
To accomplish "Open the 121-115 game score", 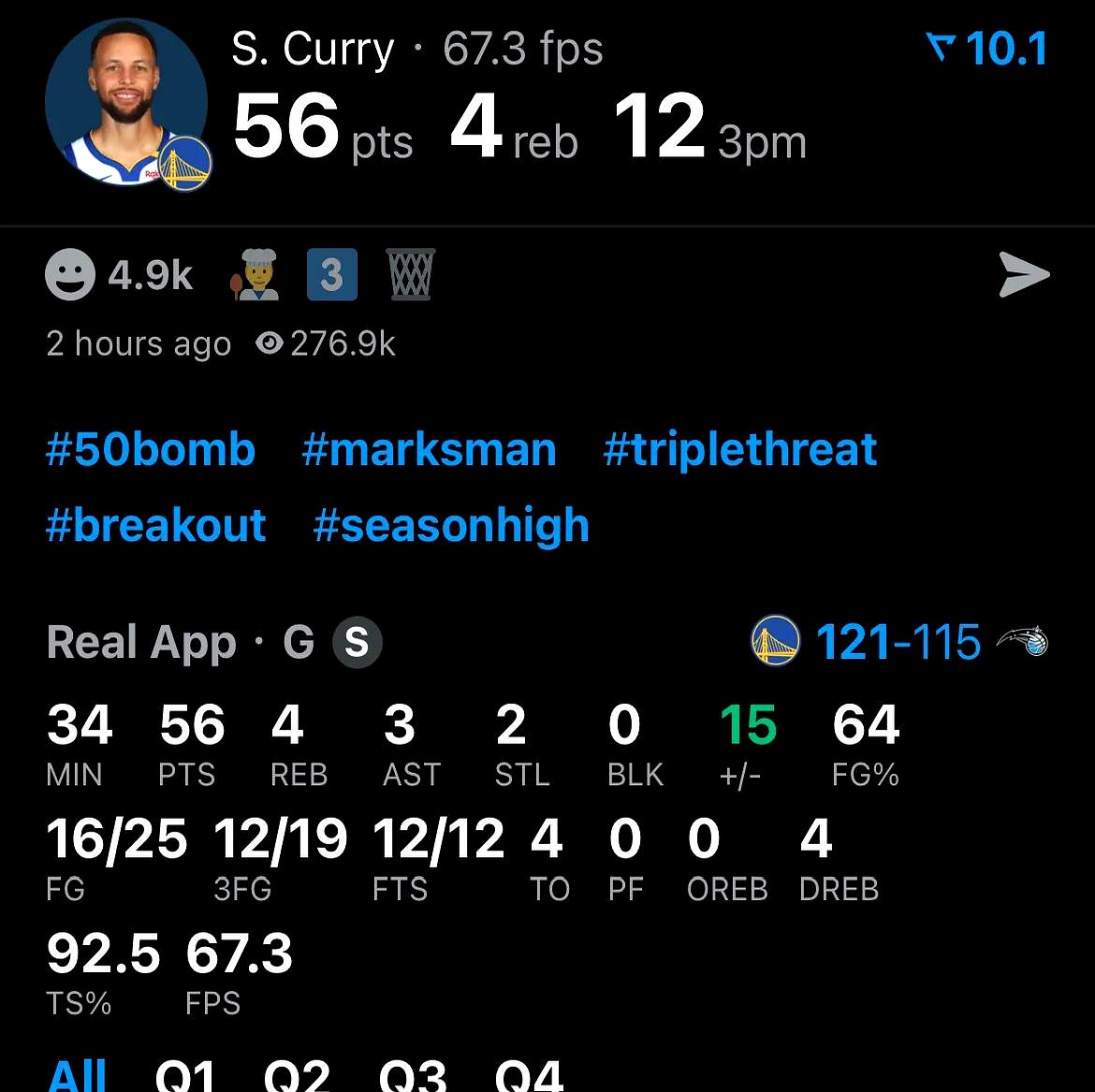I will (898, 643).
